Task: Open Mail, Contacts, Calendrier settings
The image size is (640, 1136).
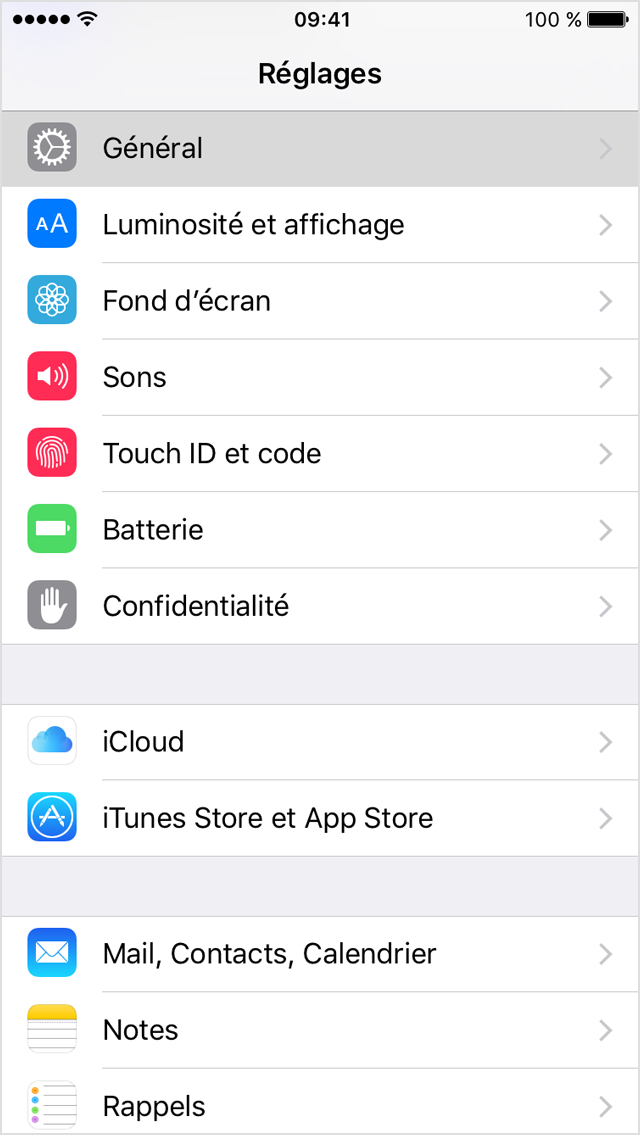Action: (320, 954)
